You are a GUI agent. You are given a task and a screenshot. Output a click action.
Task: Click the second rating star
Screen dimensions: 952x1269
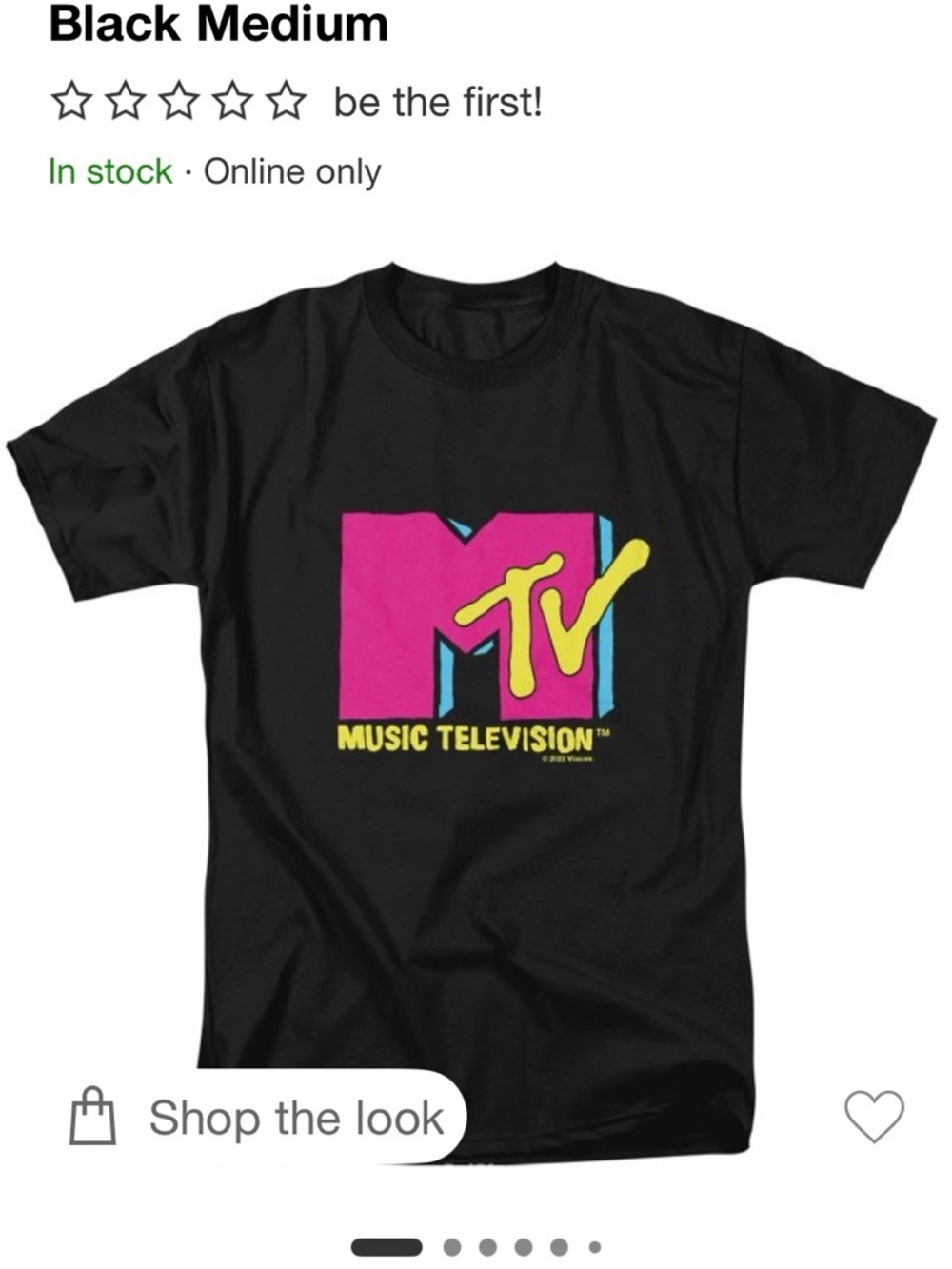pos(125,102)
